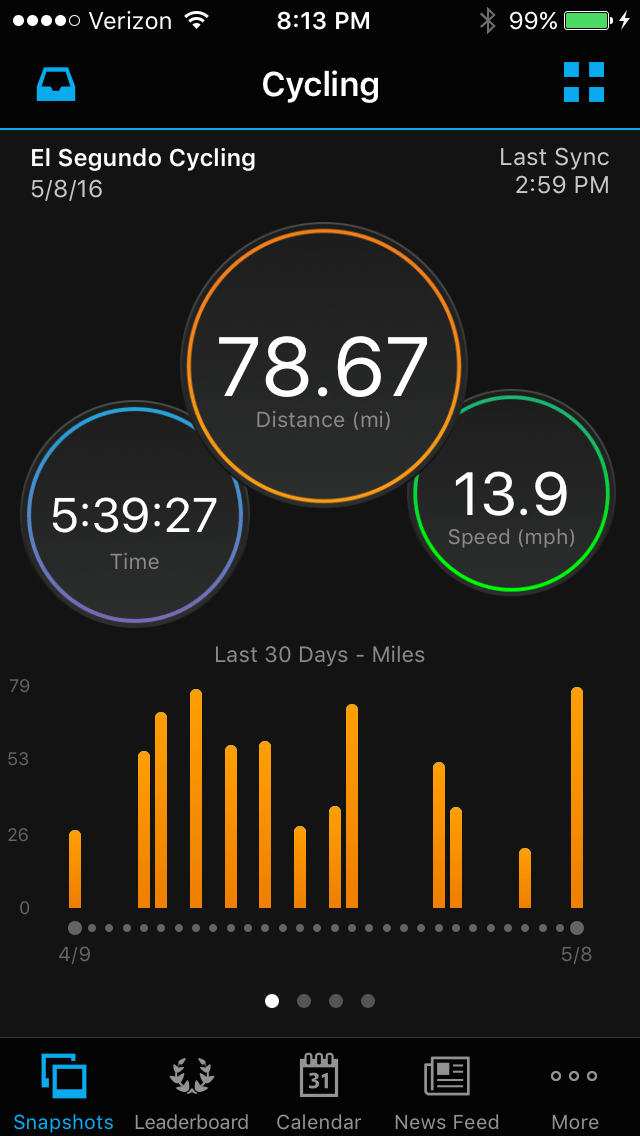The width and height of the screenshot is (640, 1136).
Task: Switch to the News Feed tab
Action: coord(447,1091)
